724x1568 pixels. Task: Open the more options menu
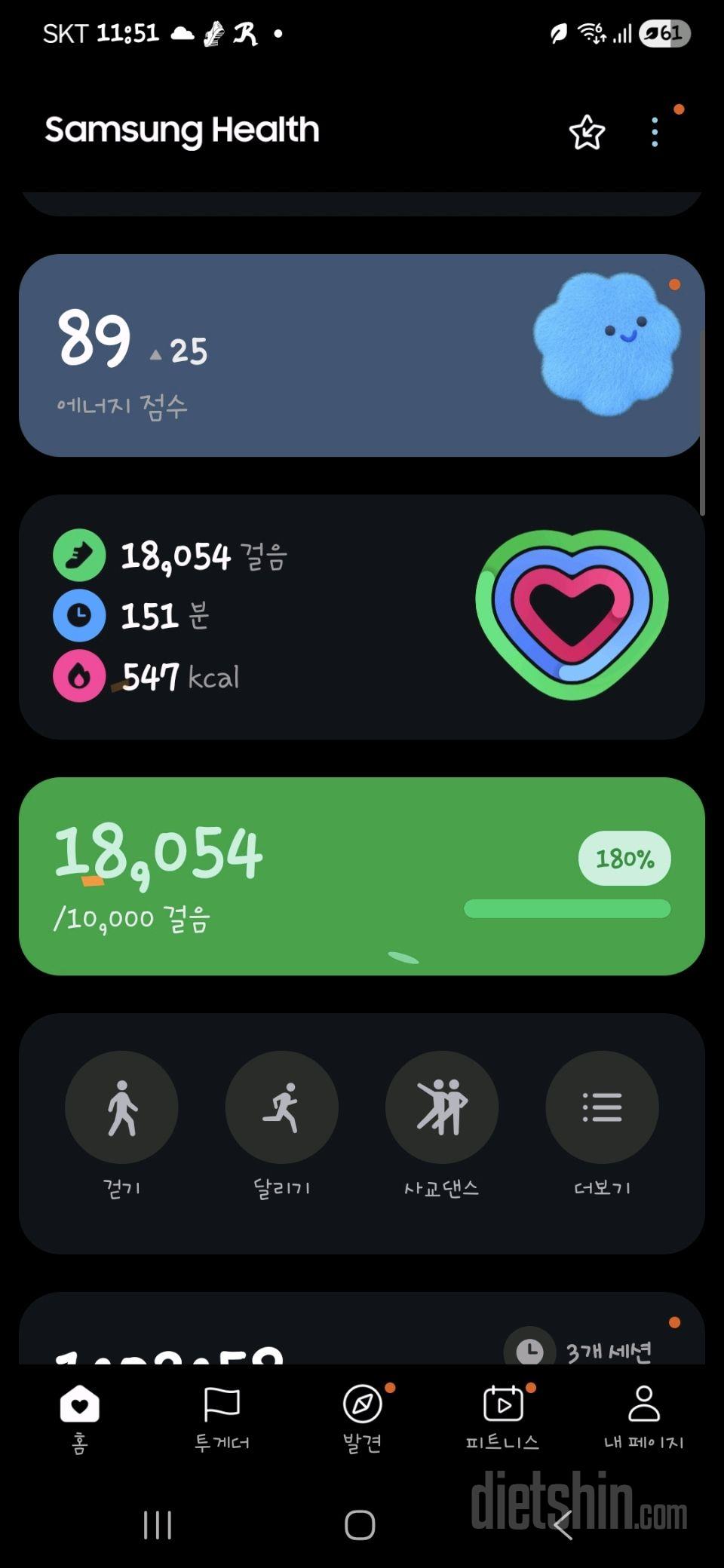pyautogui.click(x=655, y=133)
